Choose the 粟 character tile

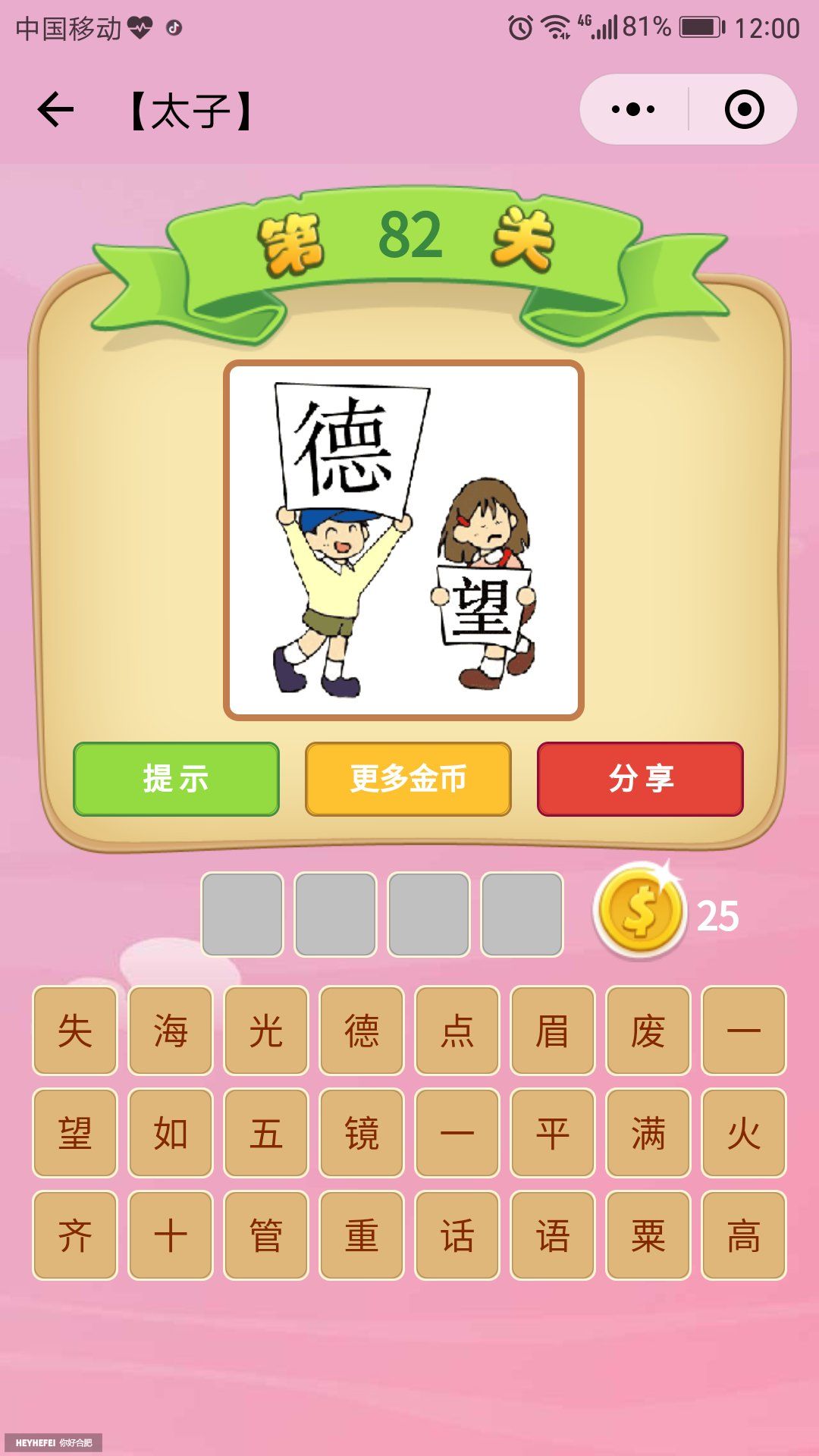pyautogui.click(x=648, y=1235)
